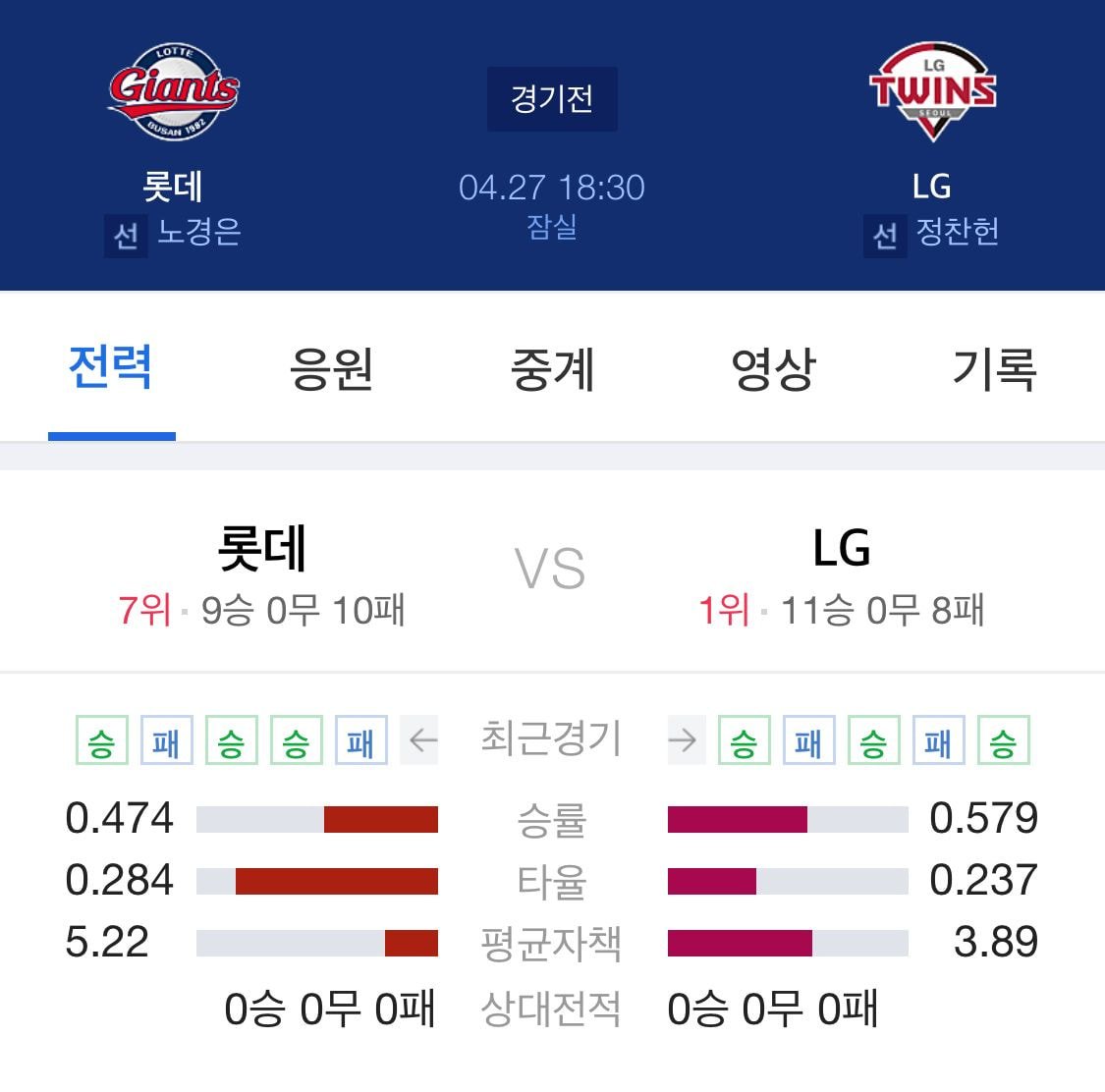
Task: Select the 영상 tab
Action: (x=773, y=370)
